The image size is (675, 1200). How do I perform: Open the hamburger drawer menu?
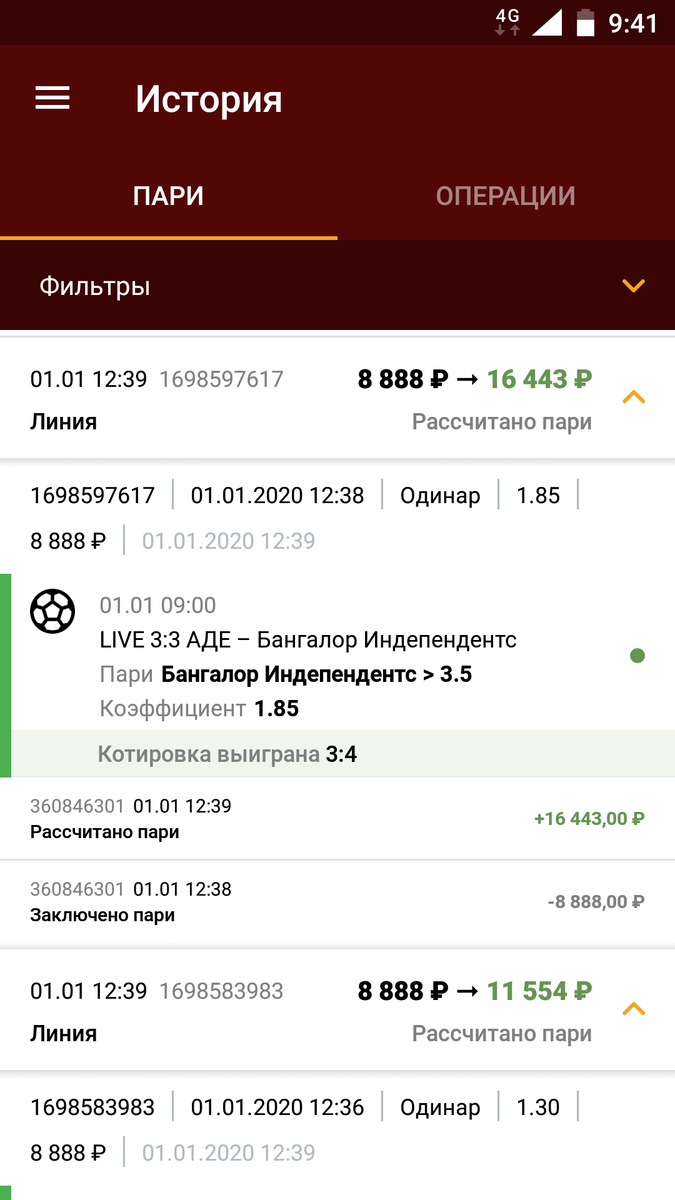52,98
